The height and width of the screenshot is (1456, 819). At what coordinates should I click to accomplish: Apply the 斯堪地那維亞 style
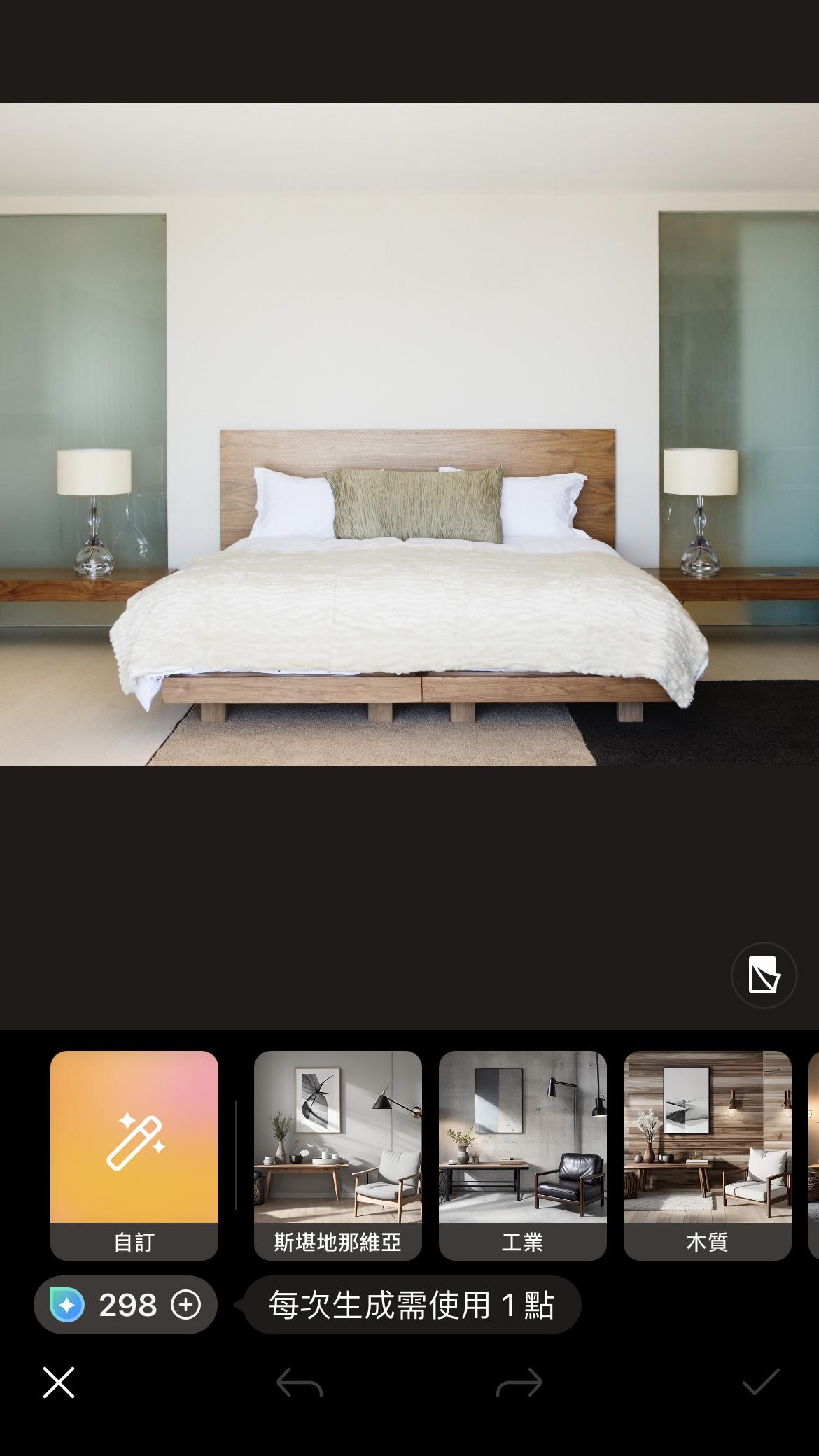[337, 1154]
